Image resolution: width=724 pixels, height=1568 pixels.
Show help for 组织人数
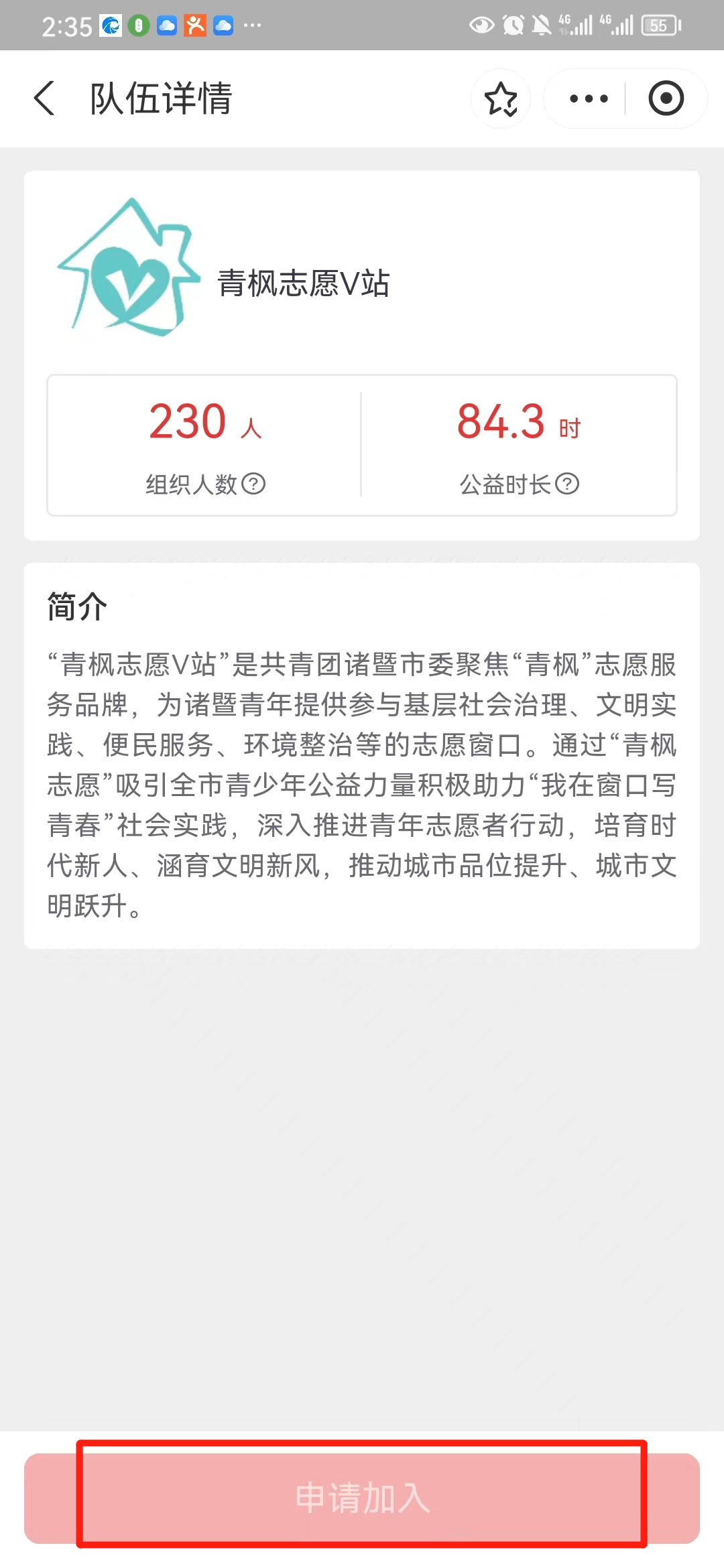253,484
